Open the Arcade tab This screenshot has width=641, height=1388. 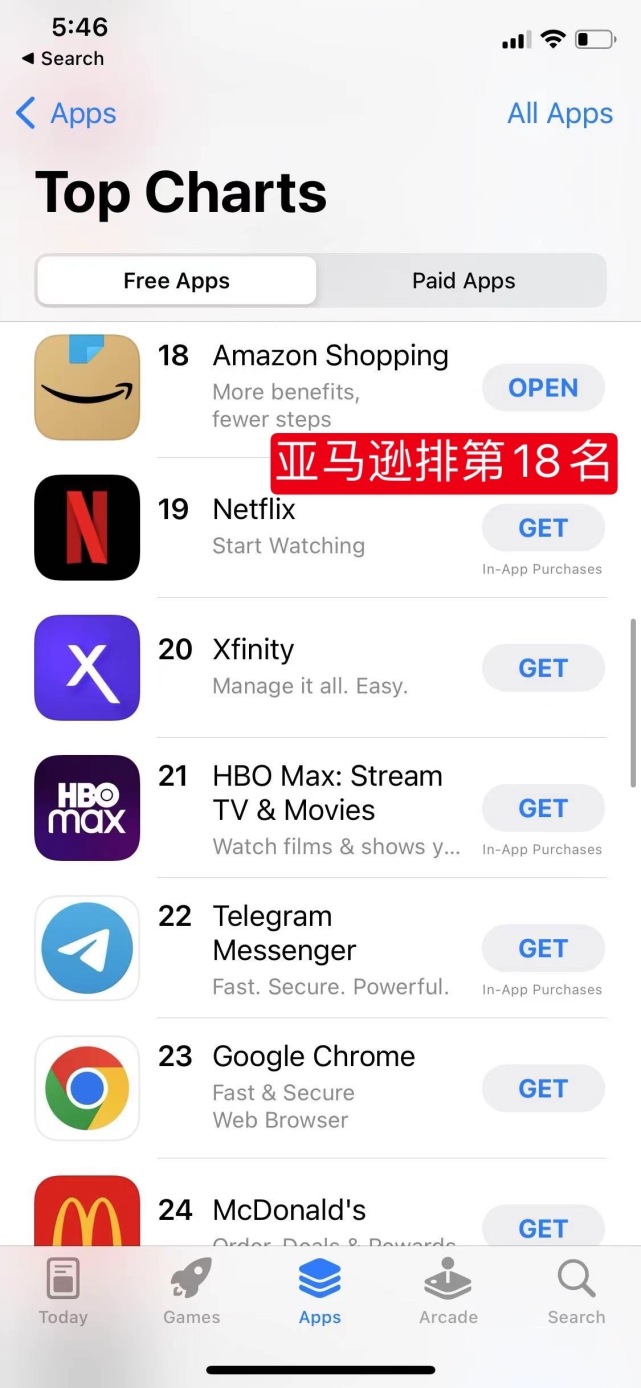tap(448, 1291)
